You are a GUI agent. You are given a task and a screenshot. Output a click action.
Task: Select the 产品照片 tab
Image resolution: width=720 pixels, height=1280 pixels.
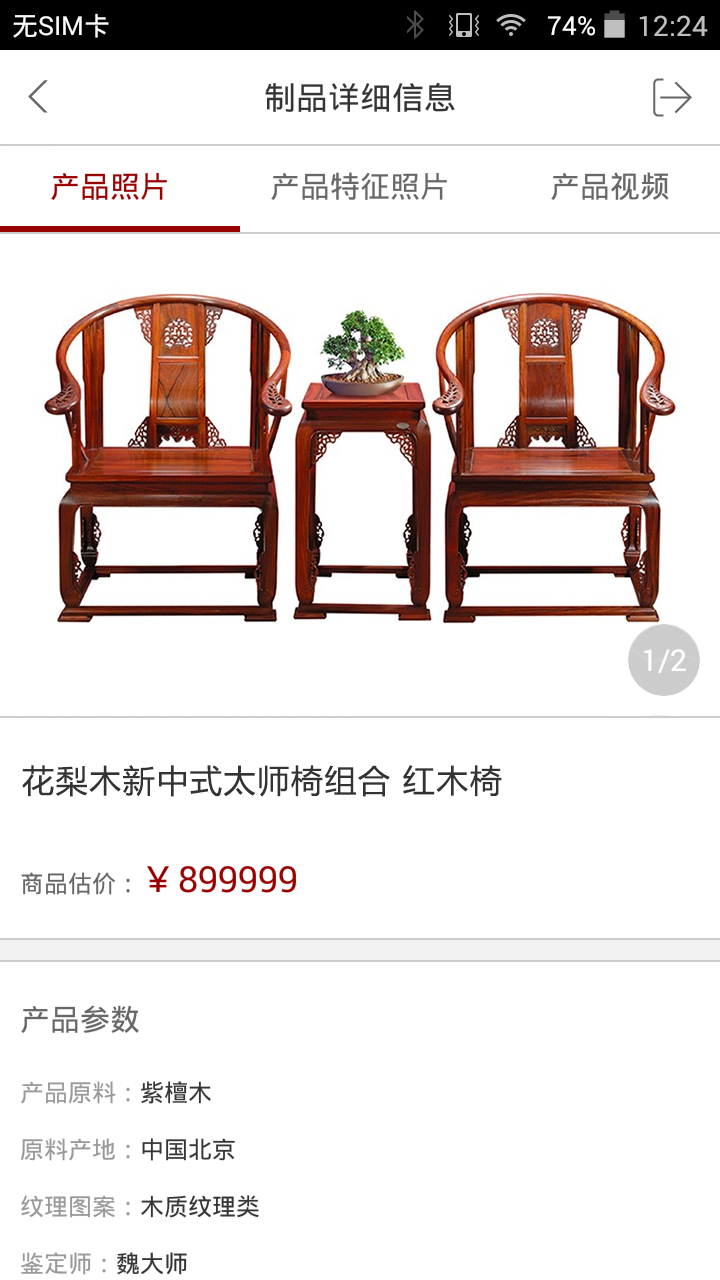pos(110,187)
